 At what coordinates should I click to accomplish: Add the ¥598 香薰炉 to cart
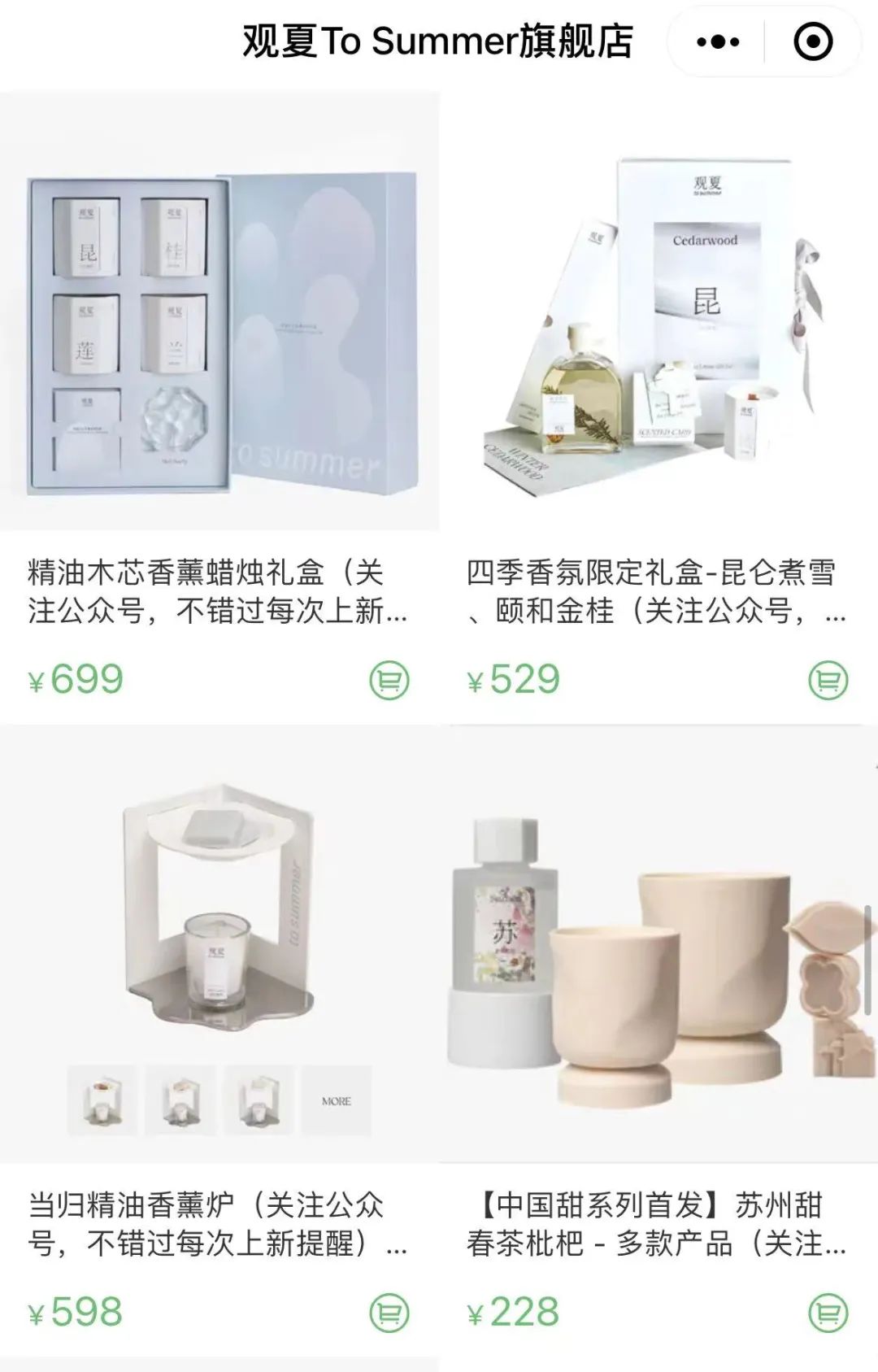[x=389, y=1313]
